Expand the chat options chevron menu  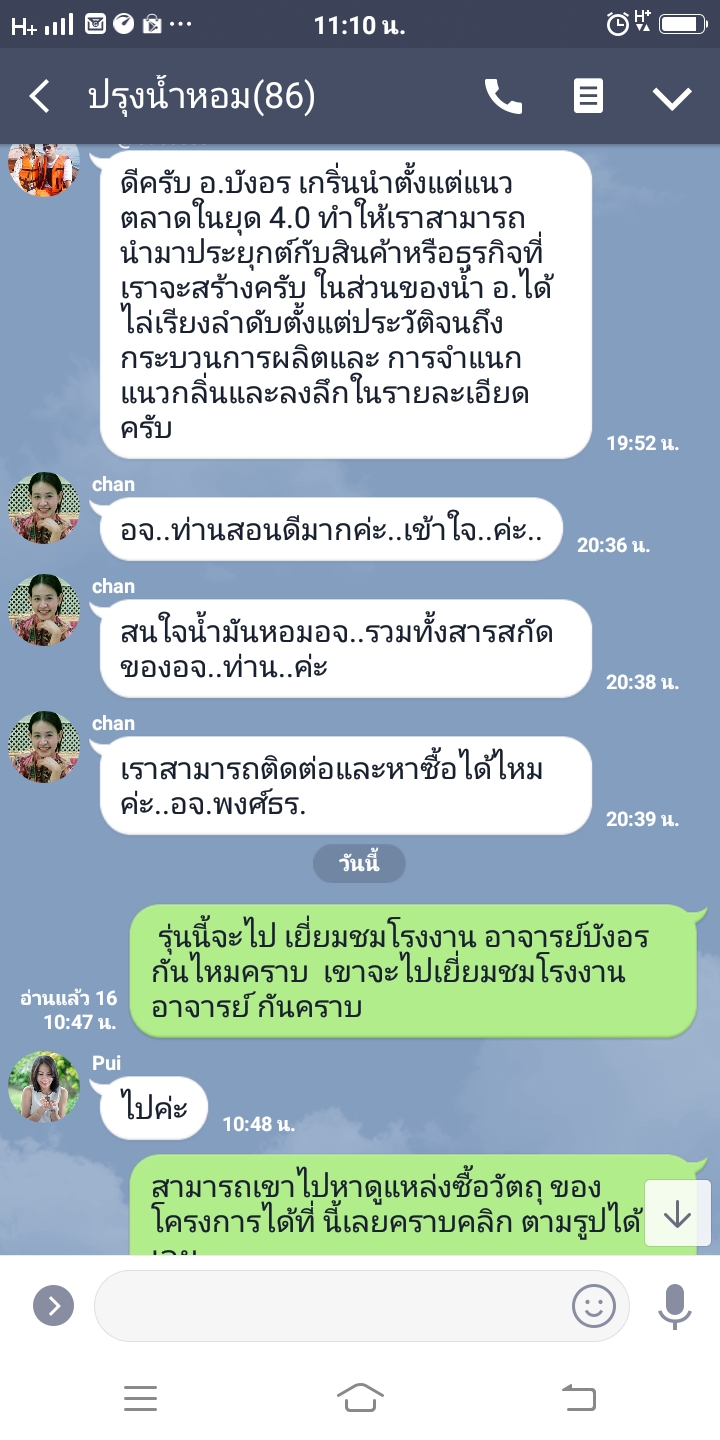(x=672, y=97)
